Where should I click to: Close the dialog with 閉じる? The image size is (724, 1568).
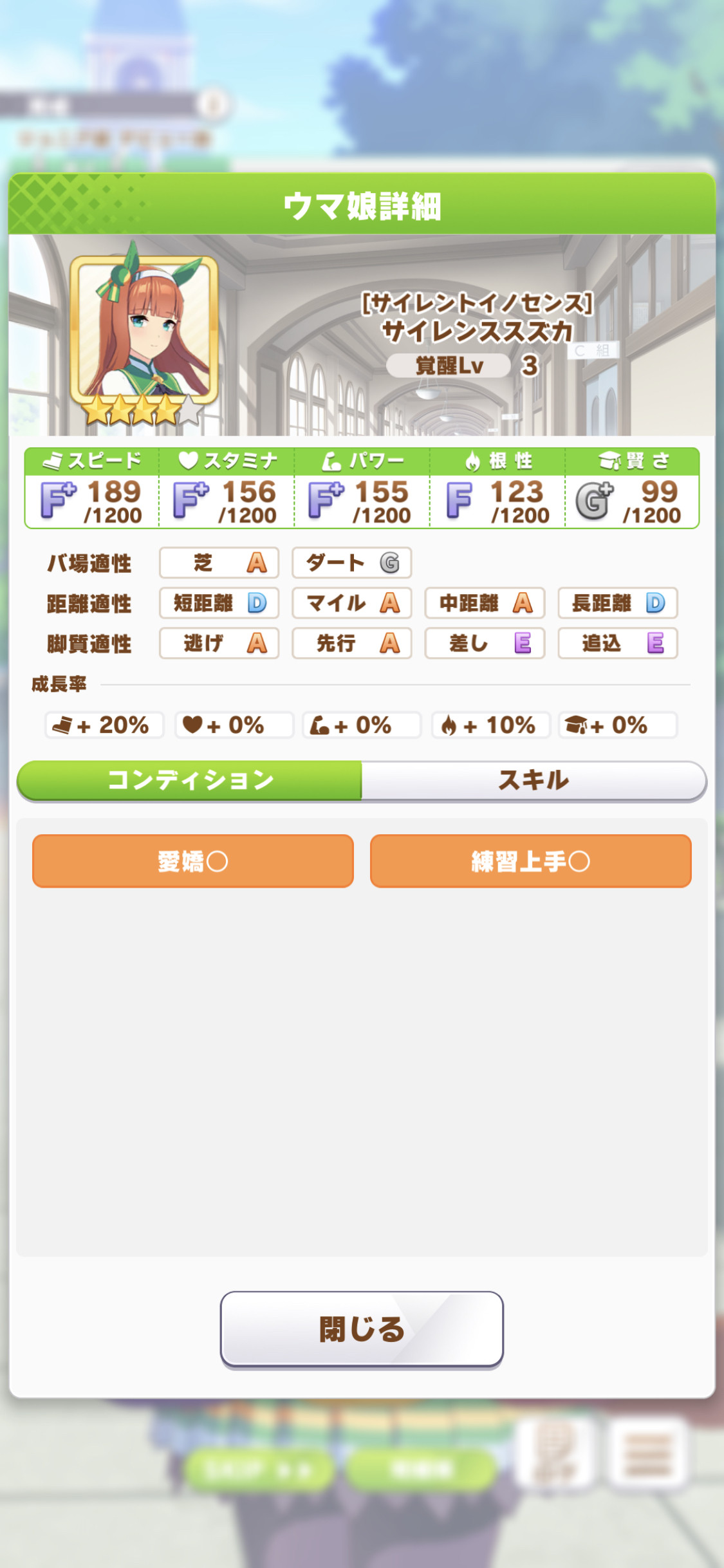click(x=362, y=1329)
